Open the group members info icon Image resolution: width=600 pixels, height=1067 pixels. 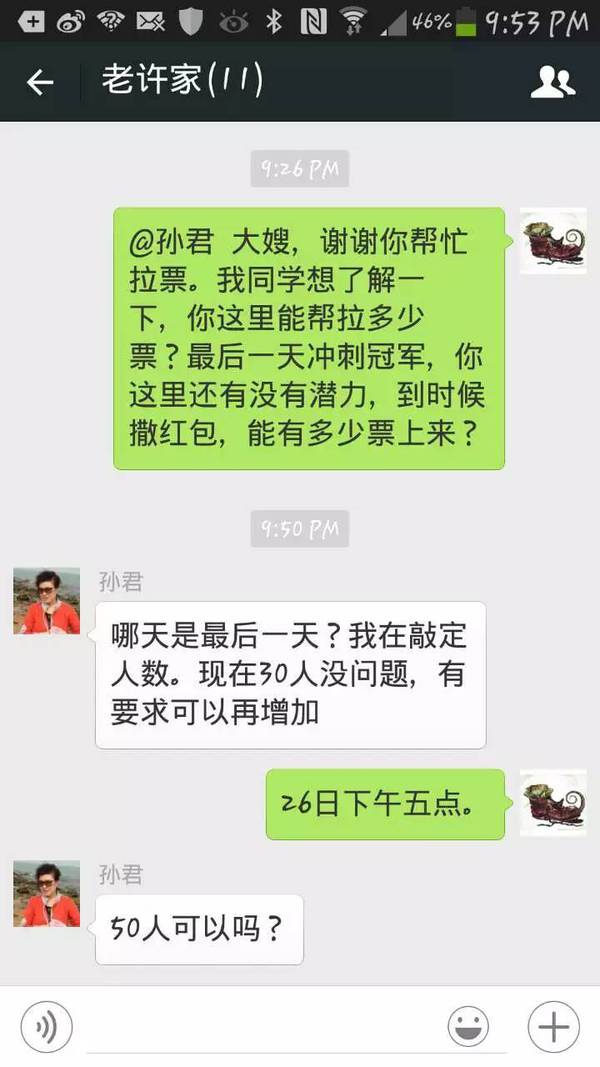click(552, 82)
